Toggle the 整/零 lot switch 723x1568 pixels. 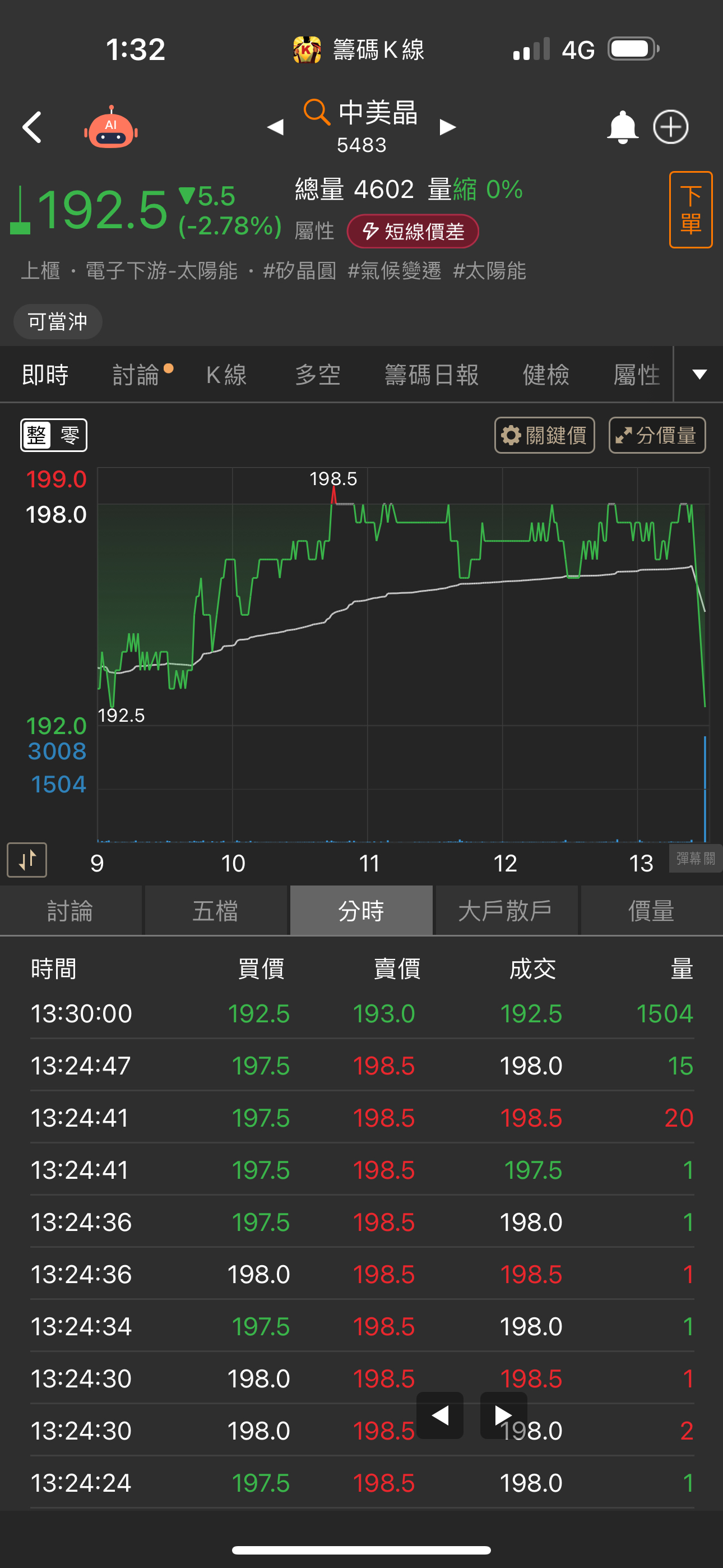point(54,435)
